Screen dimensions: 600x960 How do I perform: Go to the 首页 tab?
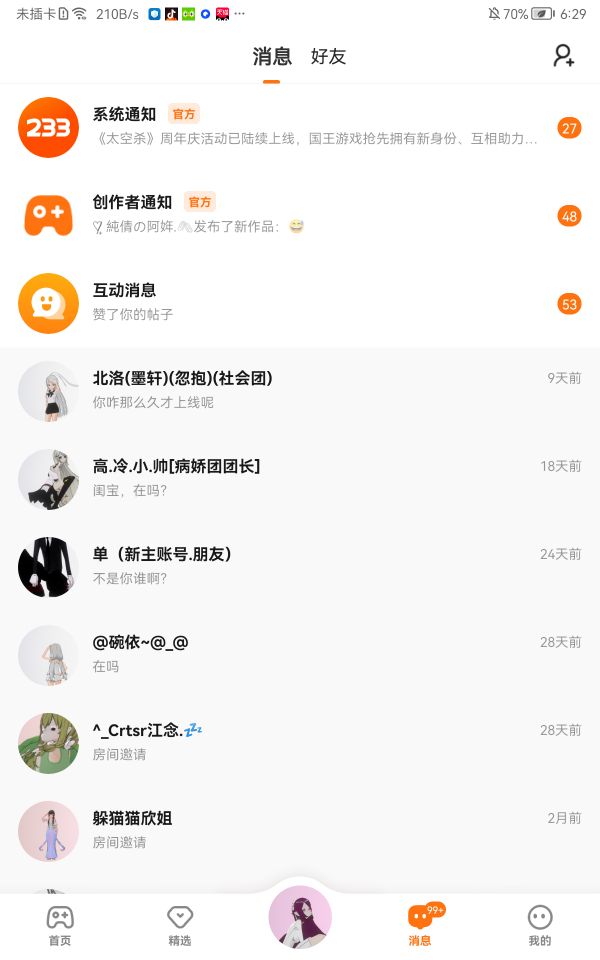click(60, 926)
